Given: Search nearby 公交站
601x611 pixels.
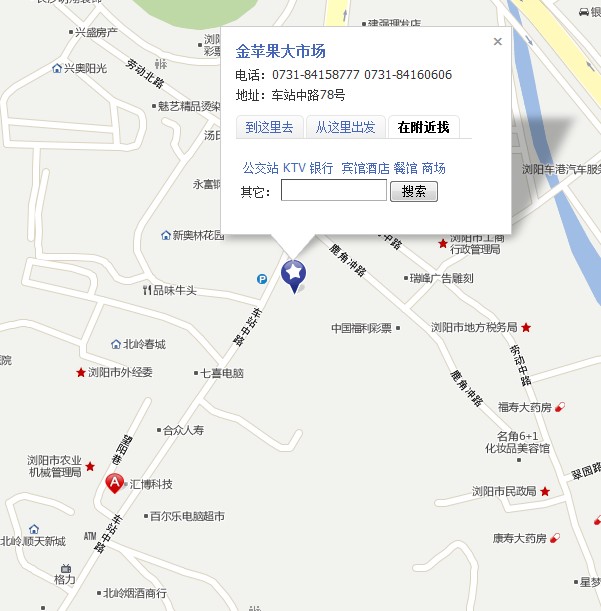Looking at the screenshot, I should pos(260,168).
